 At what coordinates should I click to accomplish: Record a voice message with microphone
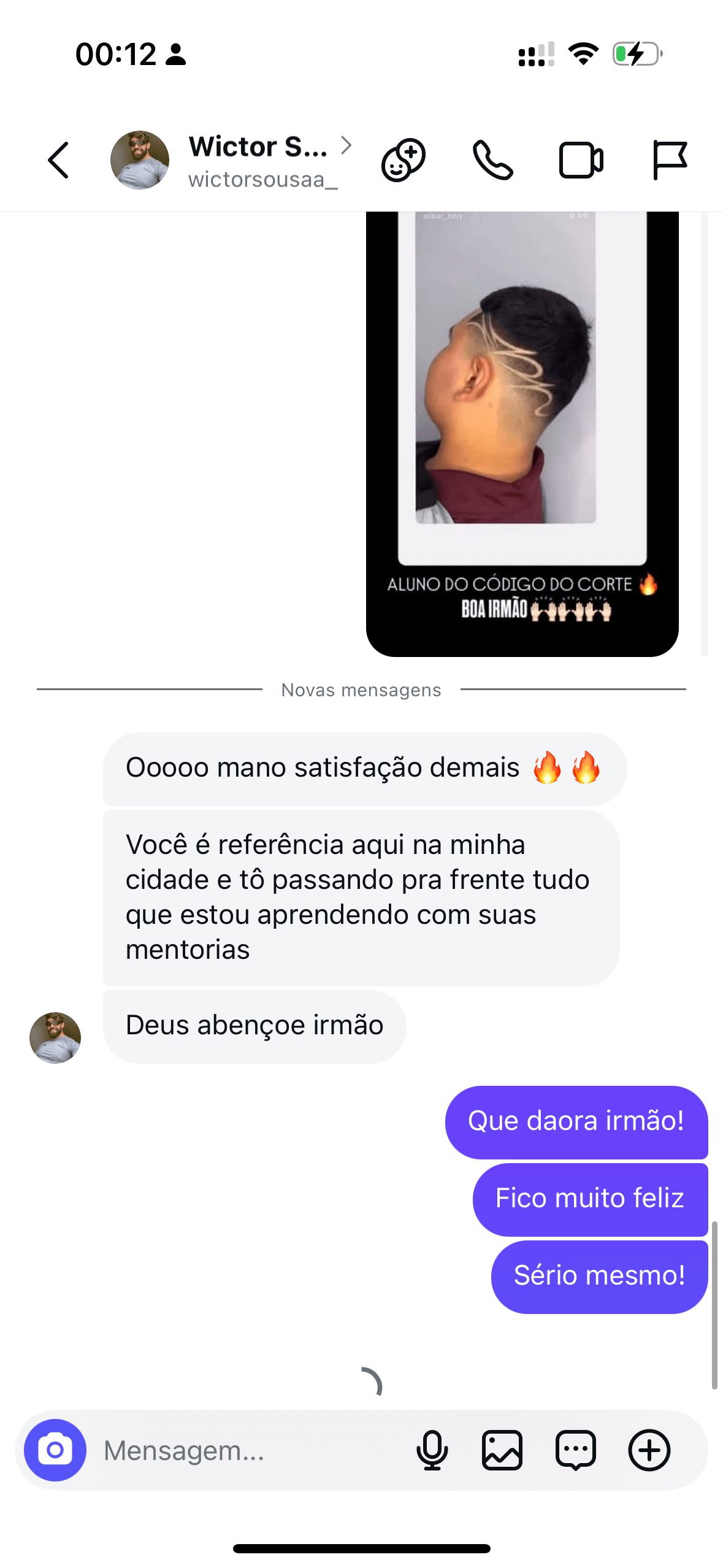click(432, 1450)
